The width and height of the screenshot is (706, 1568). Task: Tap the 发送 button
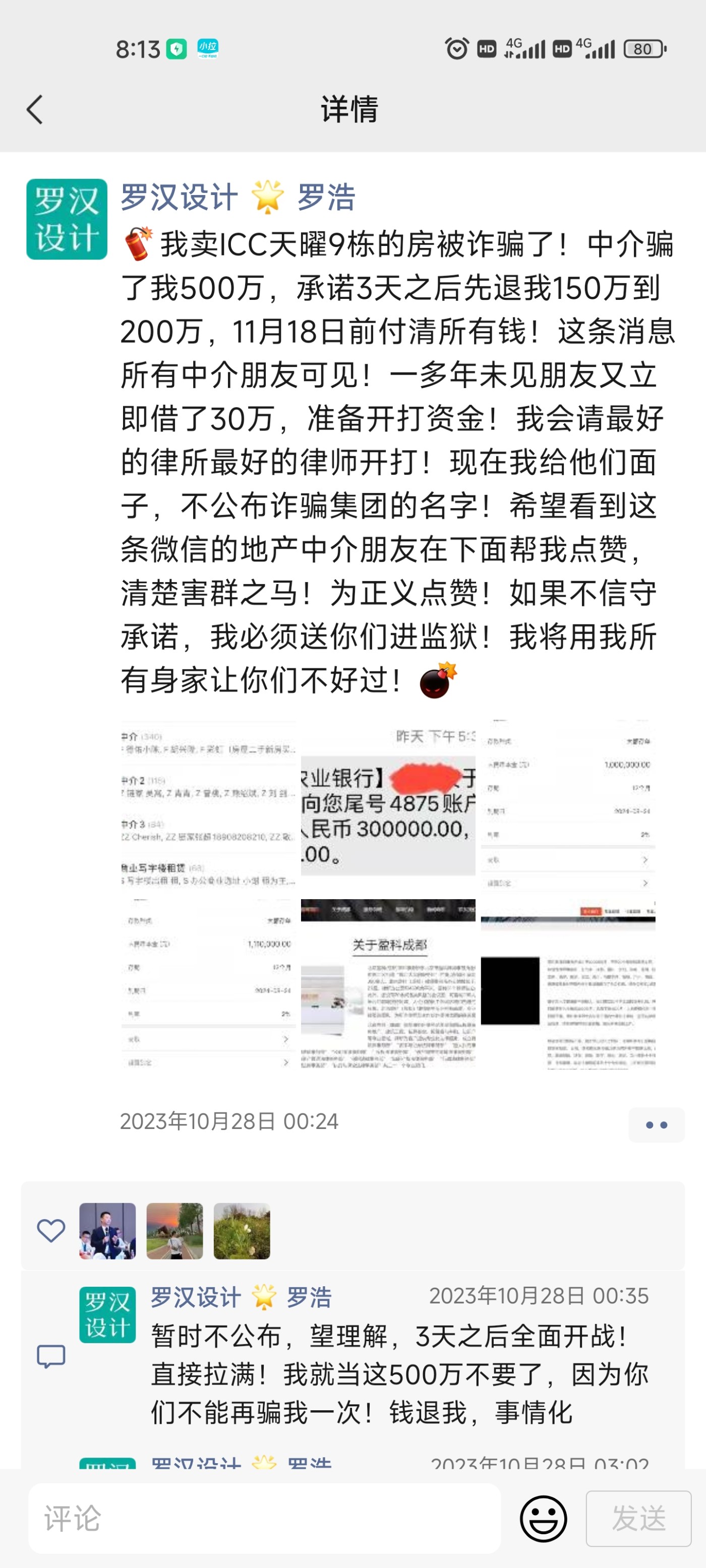[638, 1518]
